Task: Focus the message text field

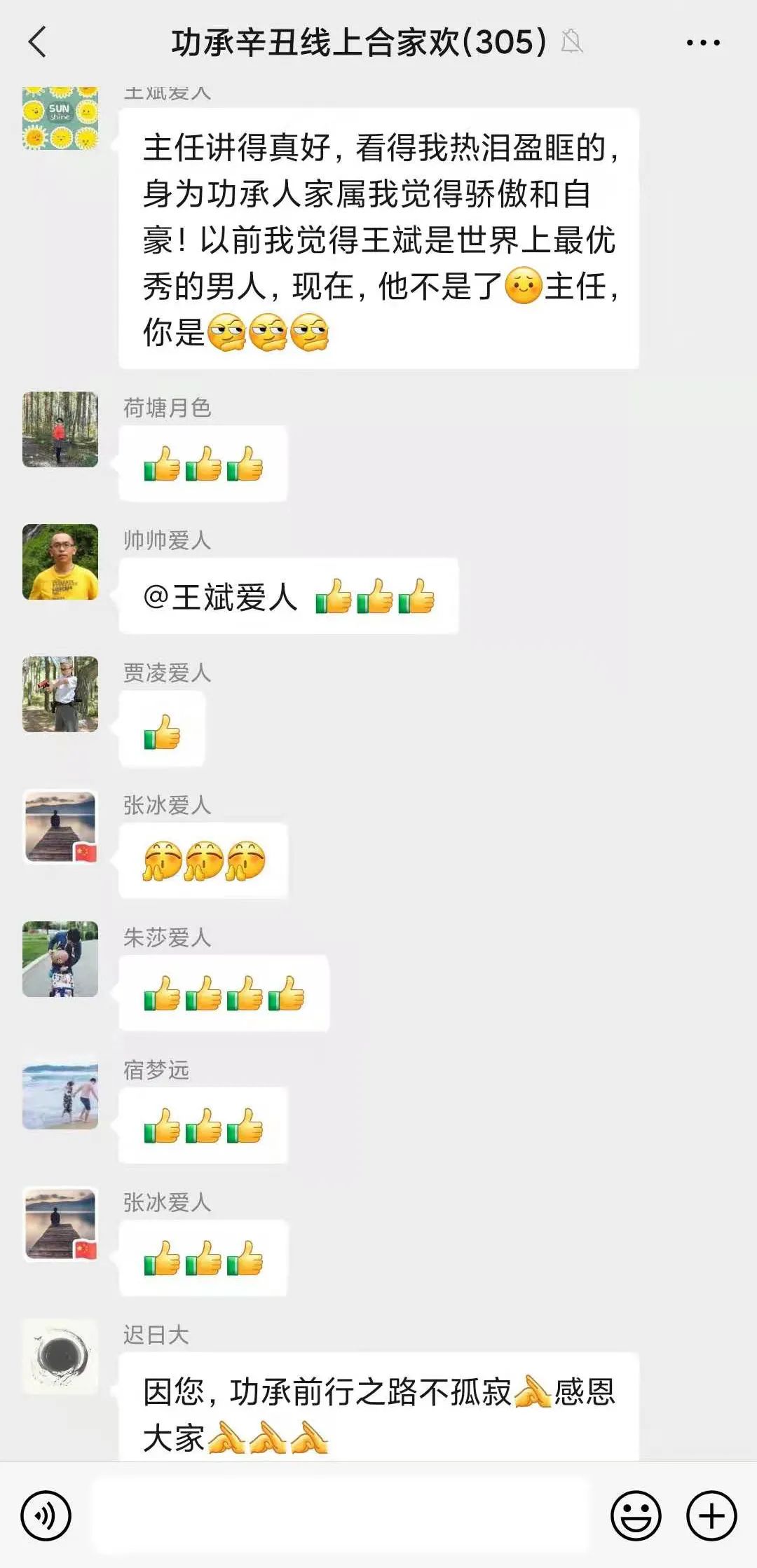Action: [x=341, y=1515]
